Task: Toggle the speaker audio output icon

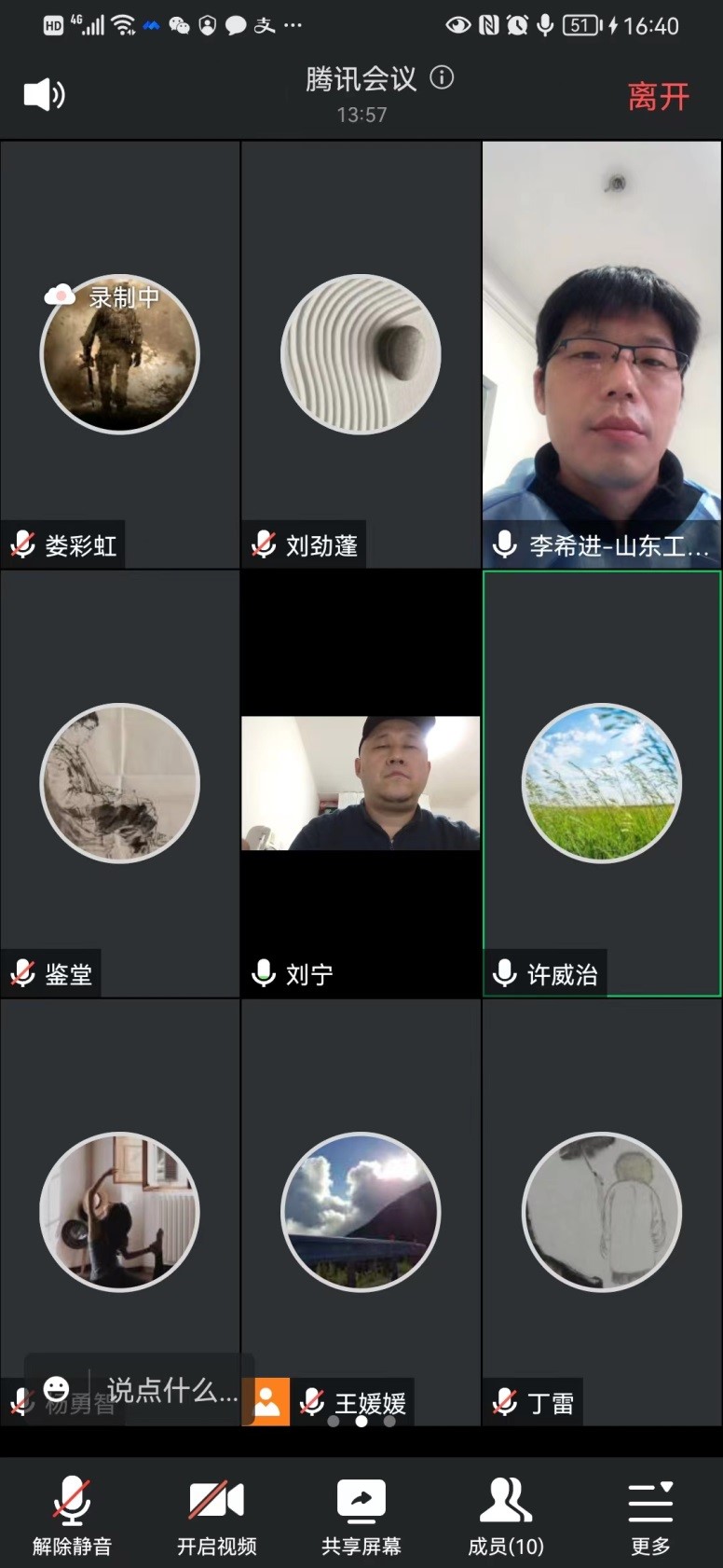Action: (x=44, y=94)
